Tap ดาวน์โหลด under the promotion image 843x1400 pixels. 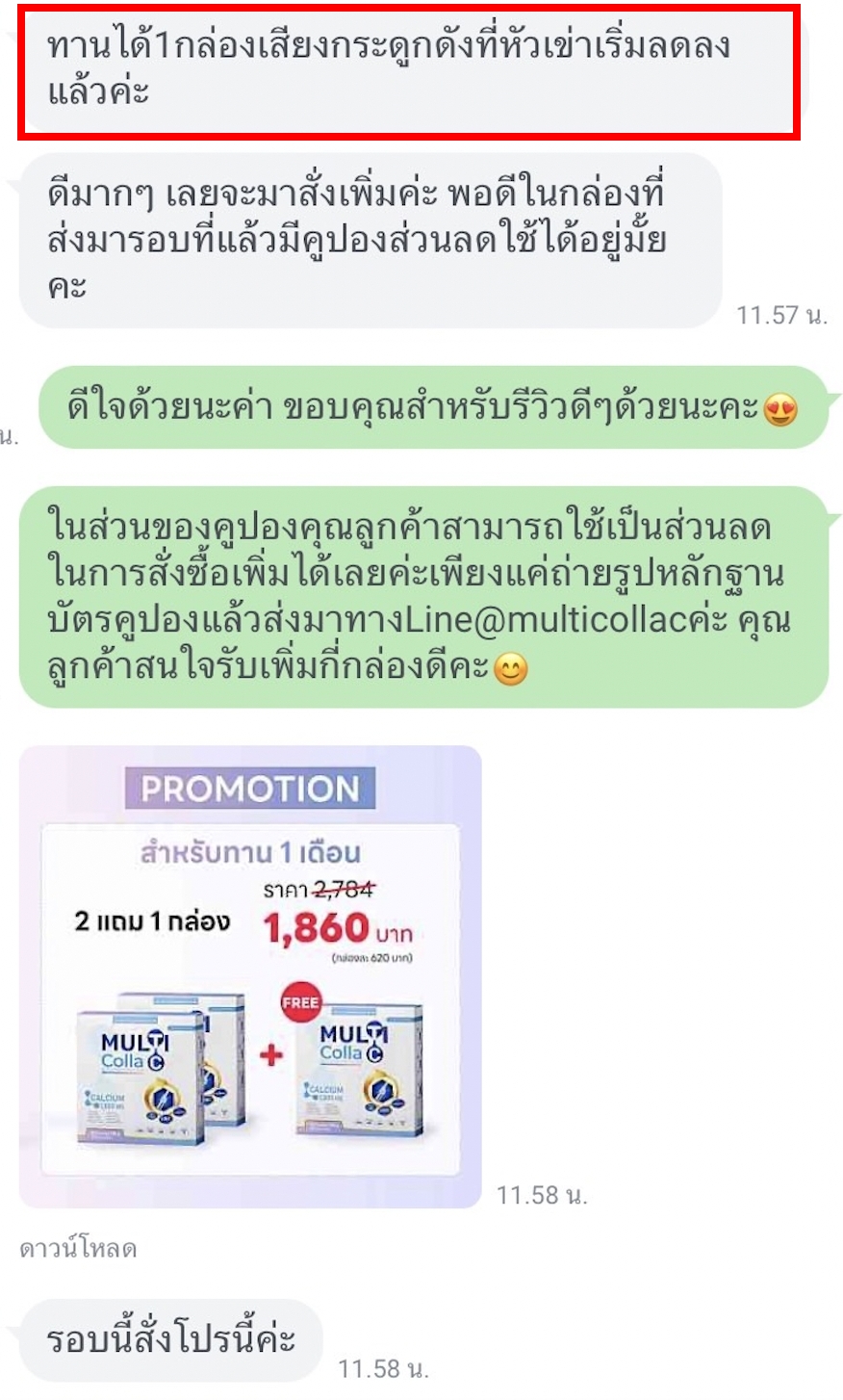[78, 1250]
